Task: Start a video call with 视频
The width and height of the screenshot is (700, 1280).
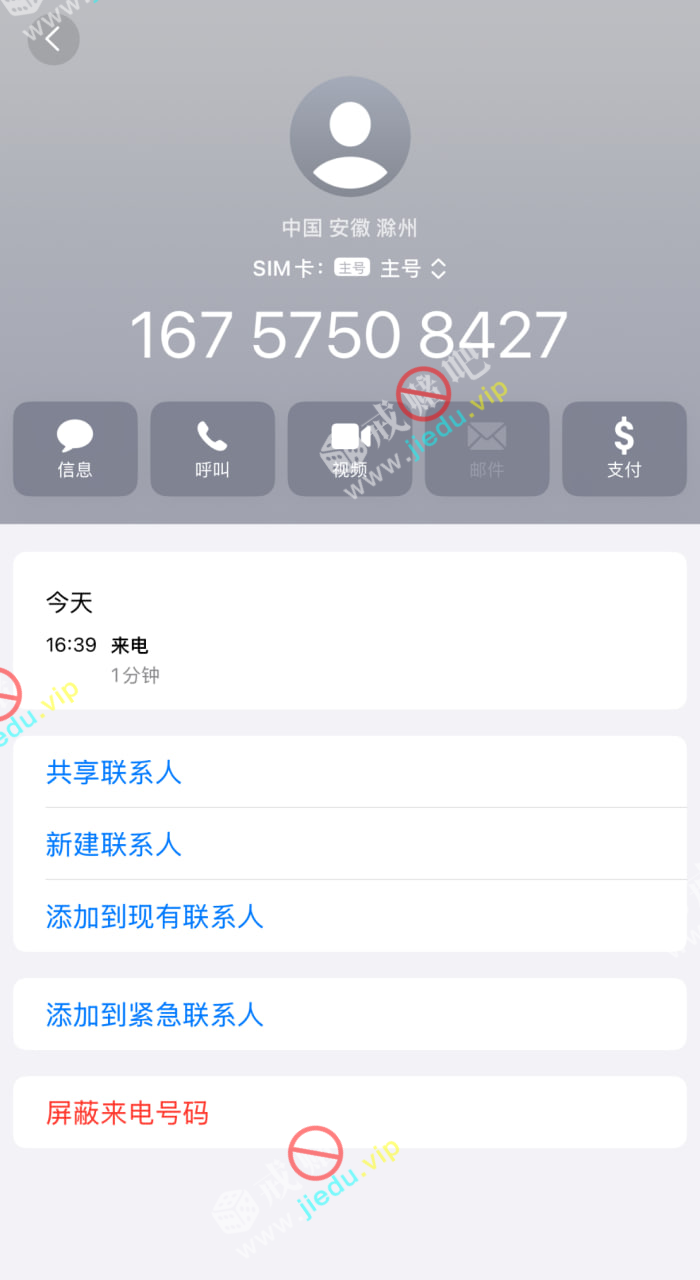Action: point(350,449)
